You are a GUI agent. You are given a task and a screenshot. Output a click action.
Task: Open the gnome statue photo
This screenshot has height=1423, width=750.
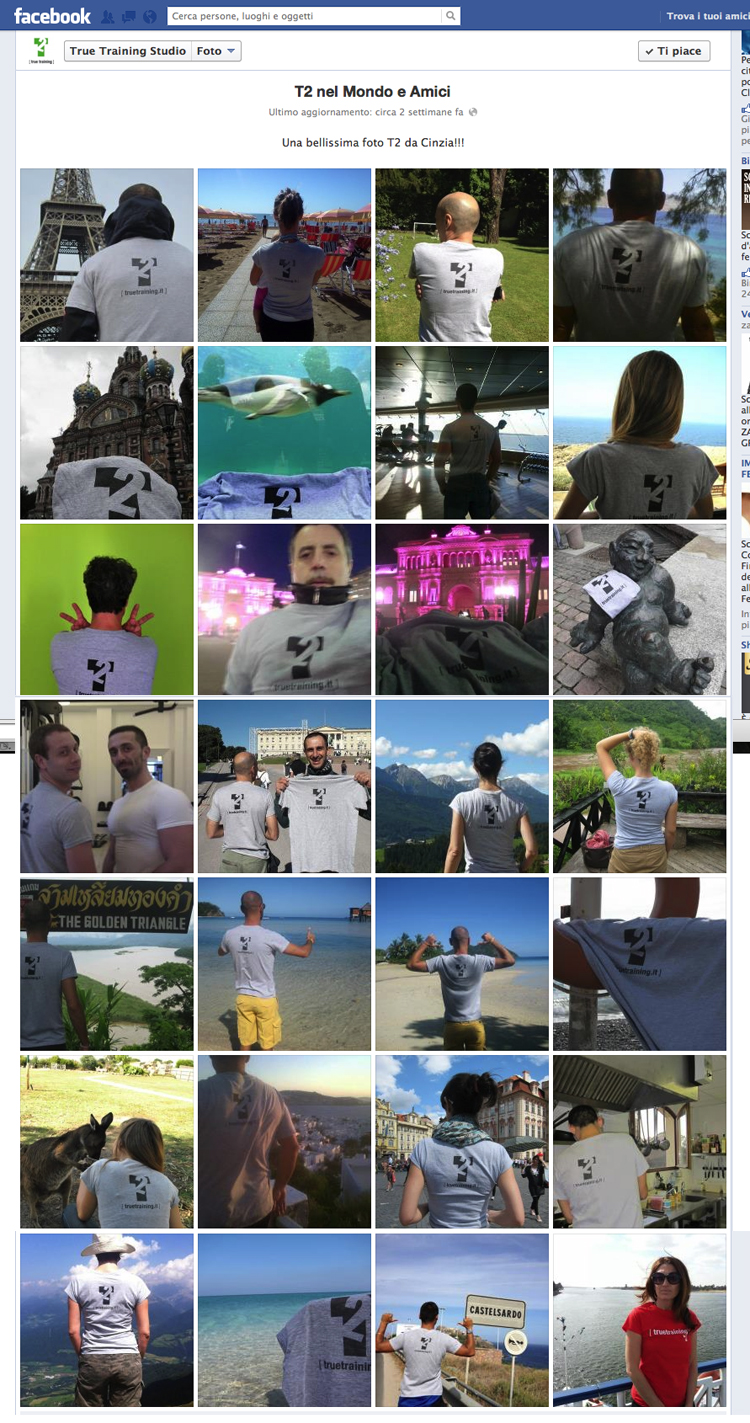(x=640, y=610)
